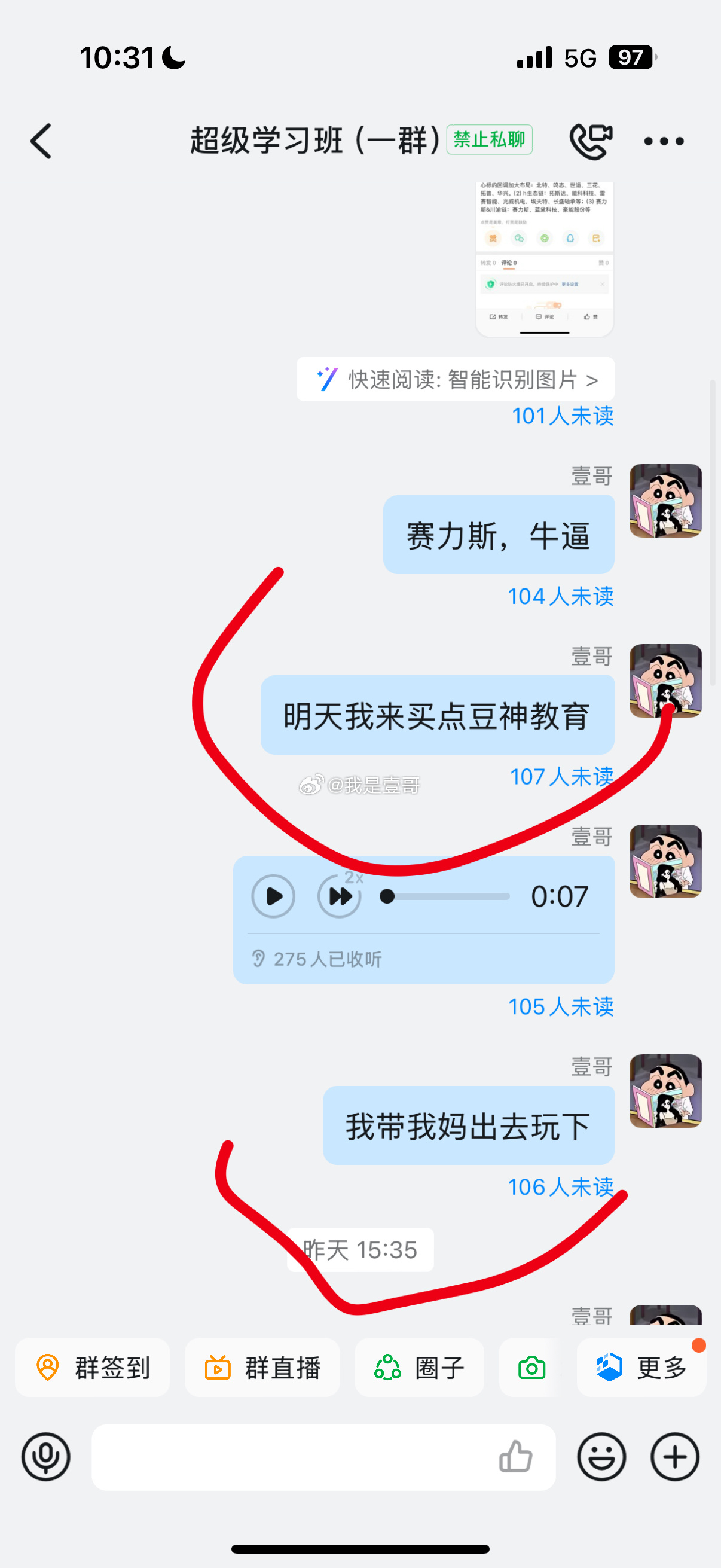Viewport: 721px width, 1568px height.
Task: View 101人未读 list under the image
Action: click(x=562, y=416)
